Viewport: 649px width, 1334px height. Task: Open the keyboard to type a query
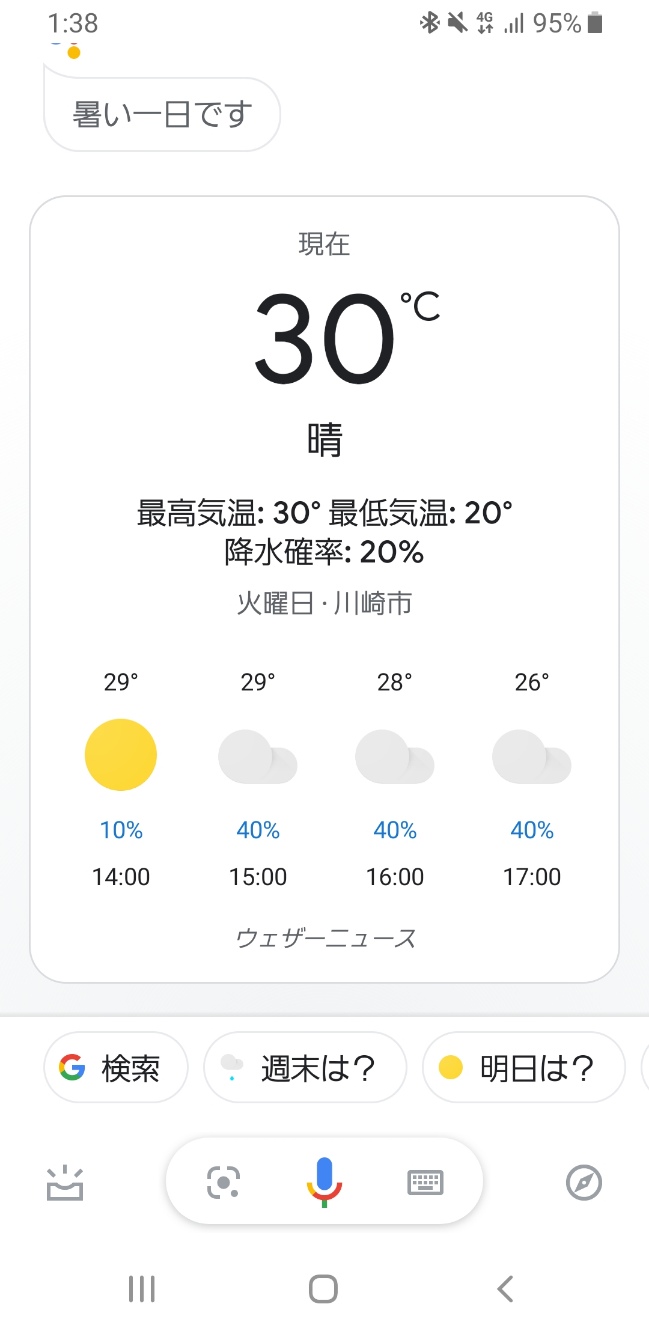[x=425, y=1183]
